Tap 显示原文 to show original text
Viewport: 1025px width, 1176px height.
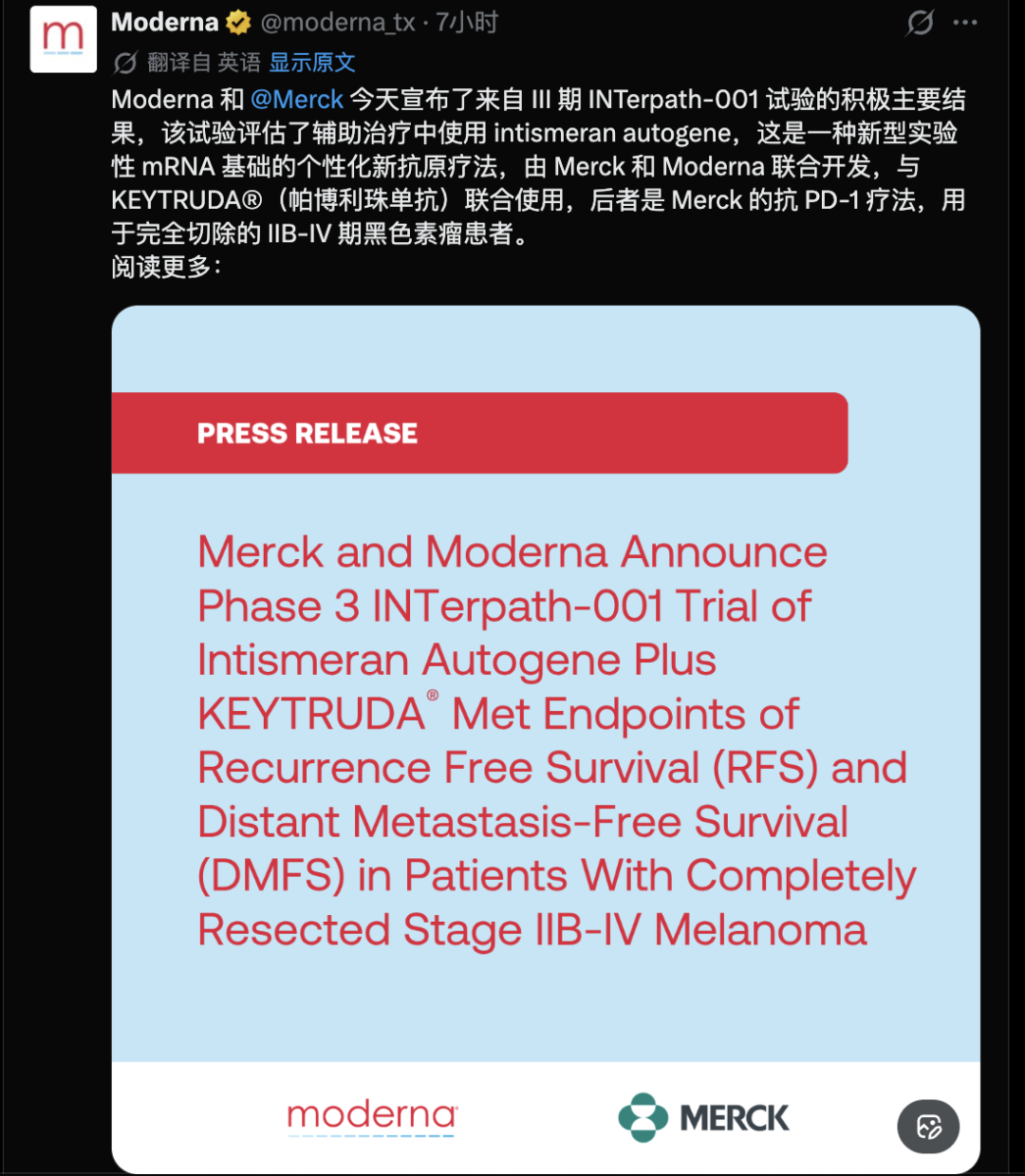point(312,63)
